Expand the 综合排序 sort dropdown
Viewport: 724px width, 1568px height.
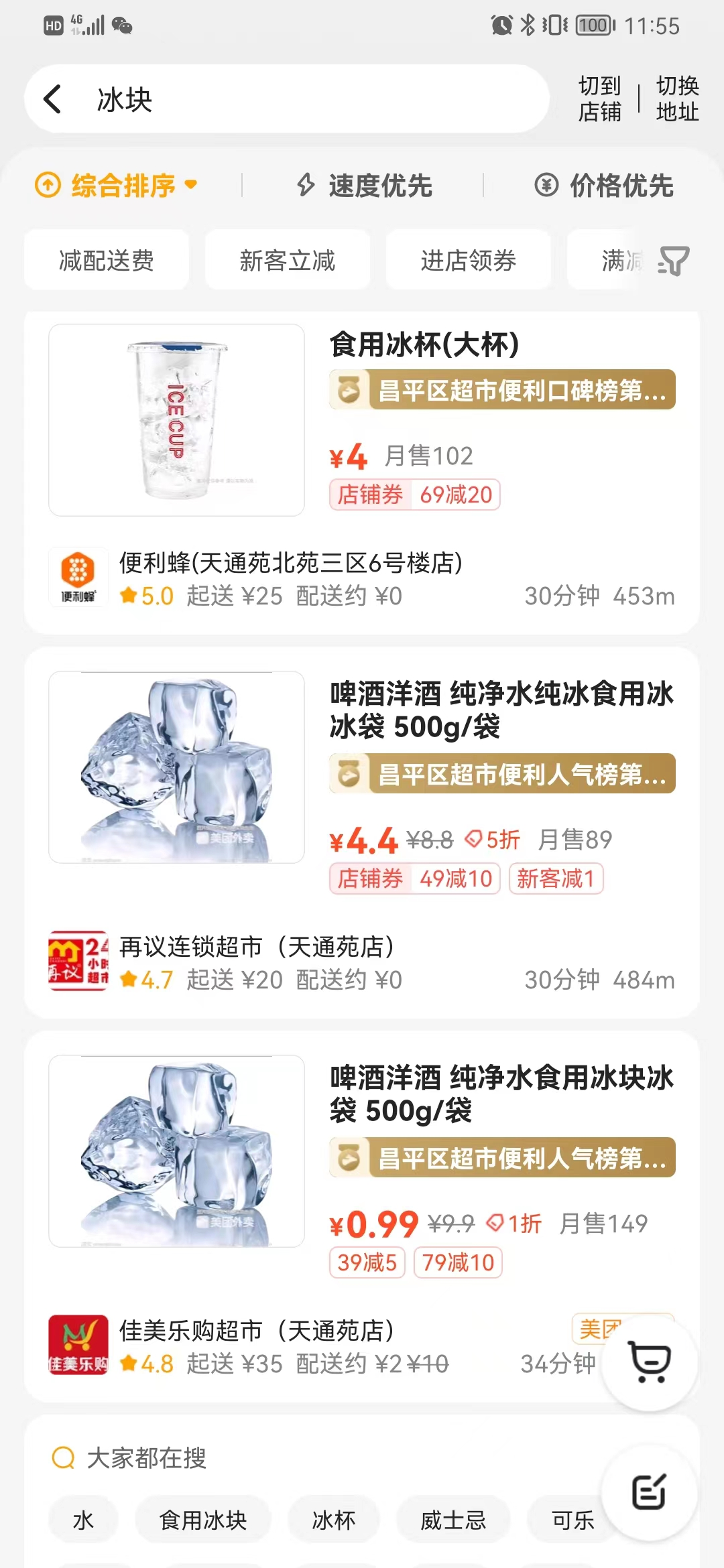[x=117, y=185]
